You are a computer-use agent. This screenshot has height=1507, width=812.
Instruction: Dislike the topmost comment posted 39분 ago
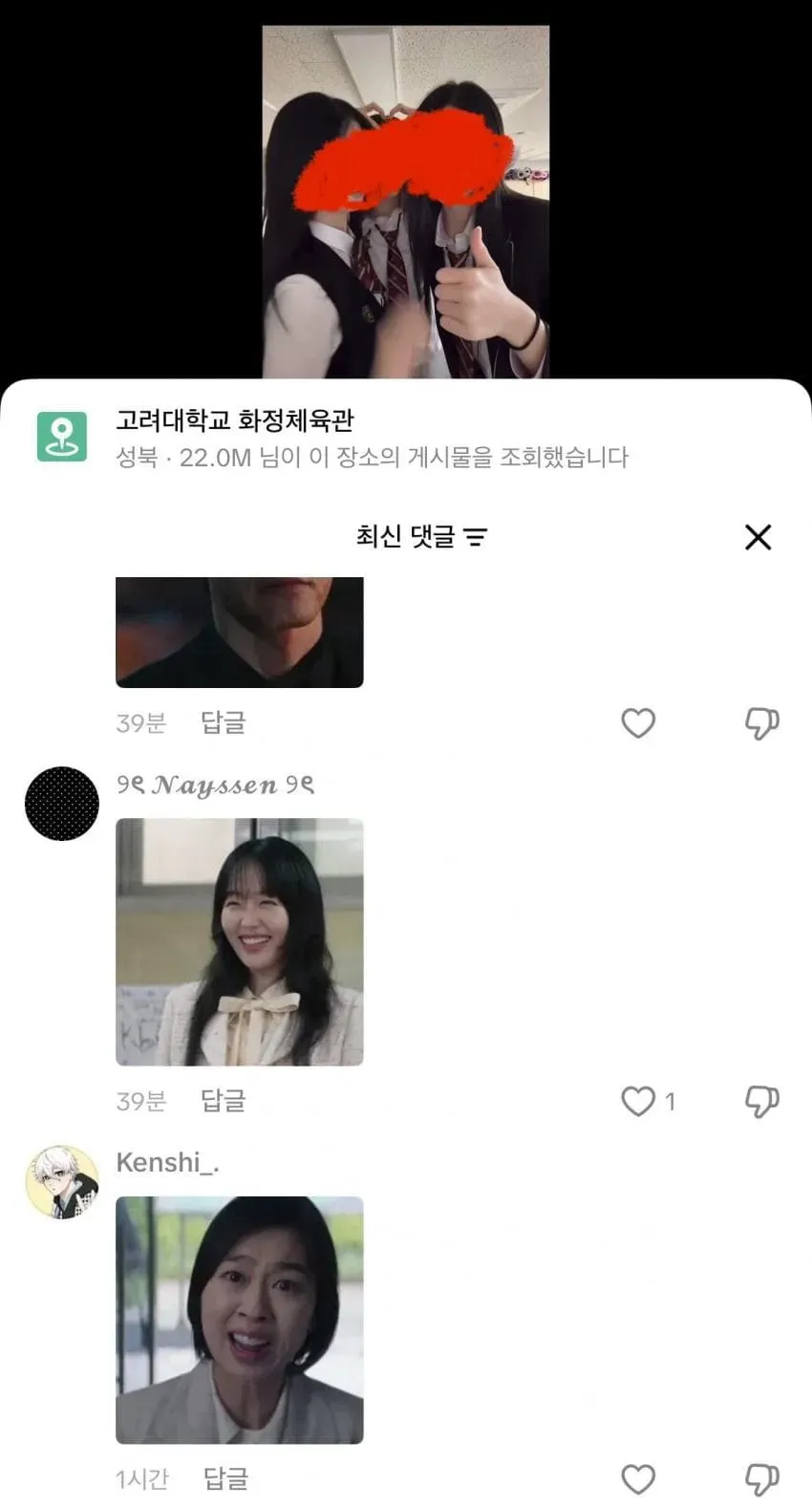761,722
